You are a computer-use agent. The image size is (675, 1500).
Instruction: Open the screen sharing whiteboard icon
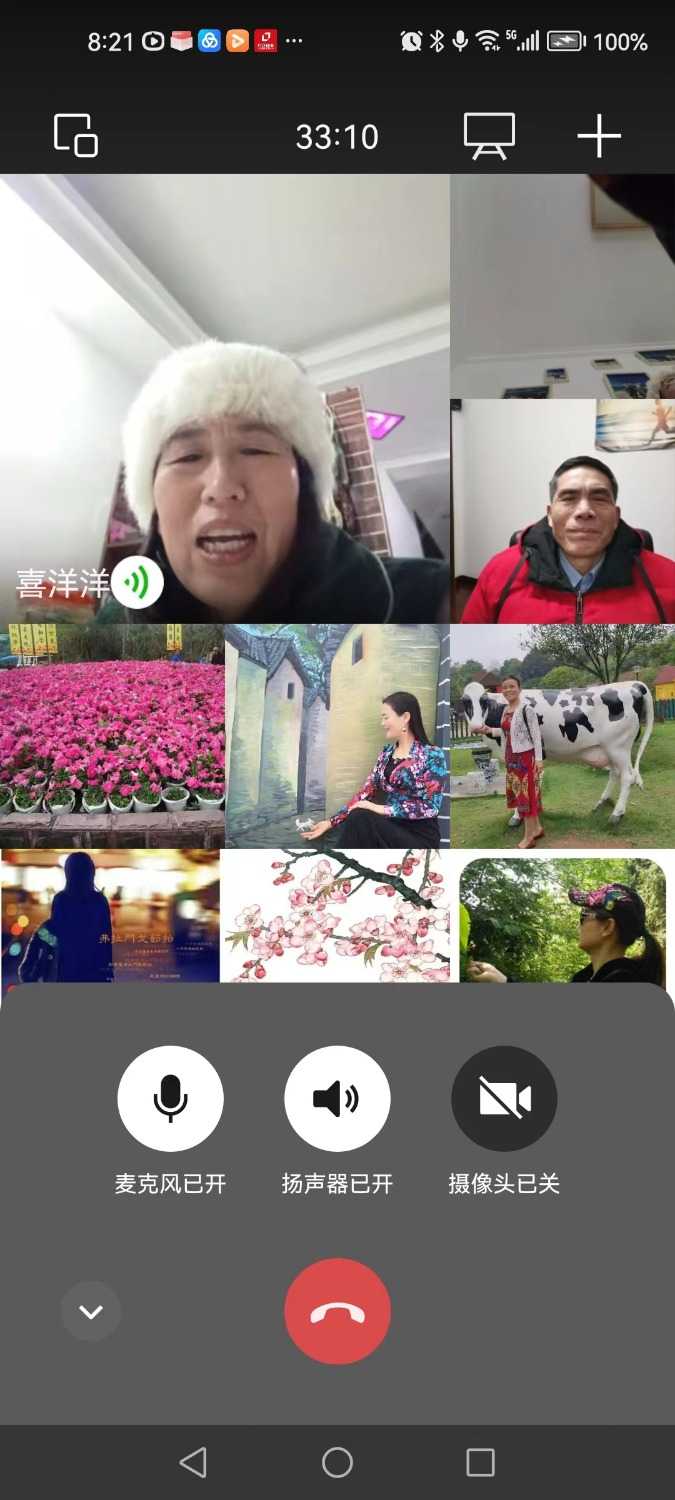click(489, 136)
